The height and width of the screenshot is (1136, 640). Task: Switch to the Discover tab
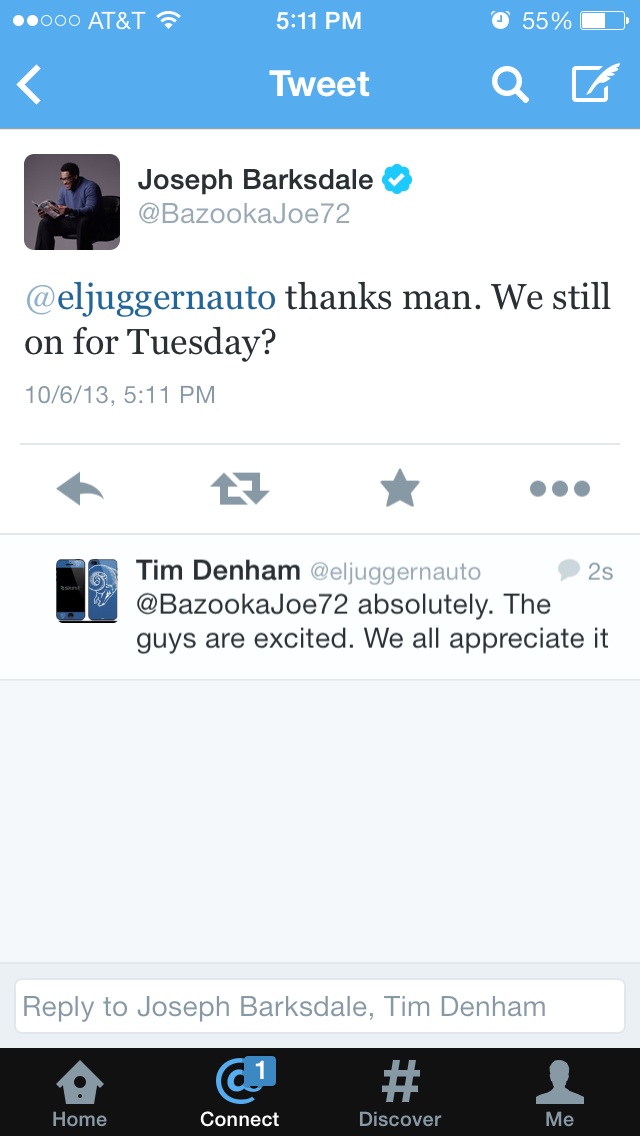[x=400, y=1093]
